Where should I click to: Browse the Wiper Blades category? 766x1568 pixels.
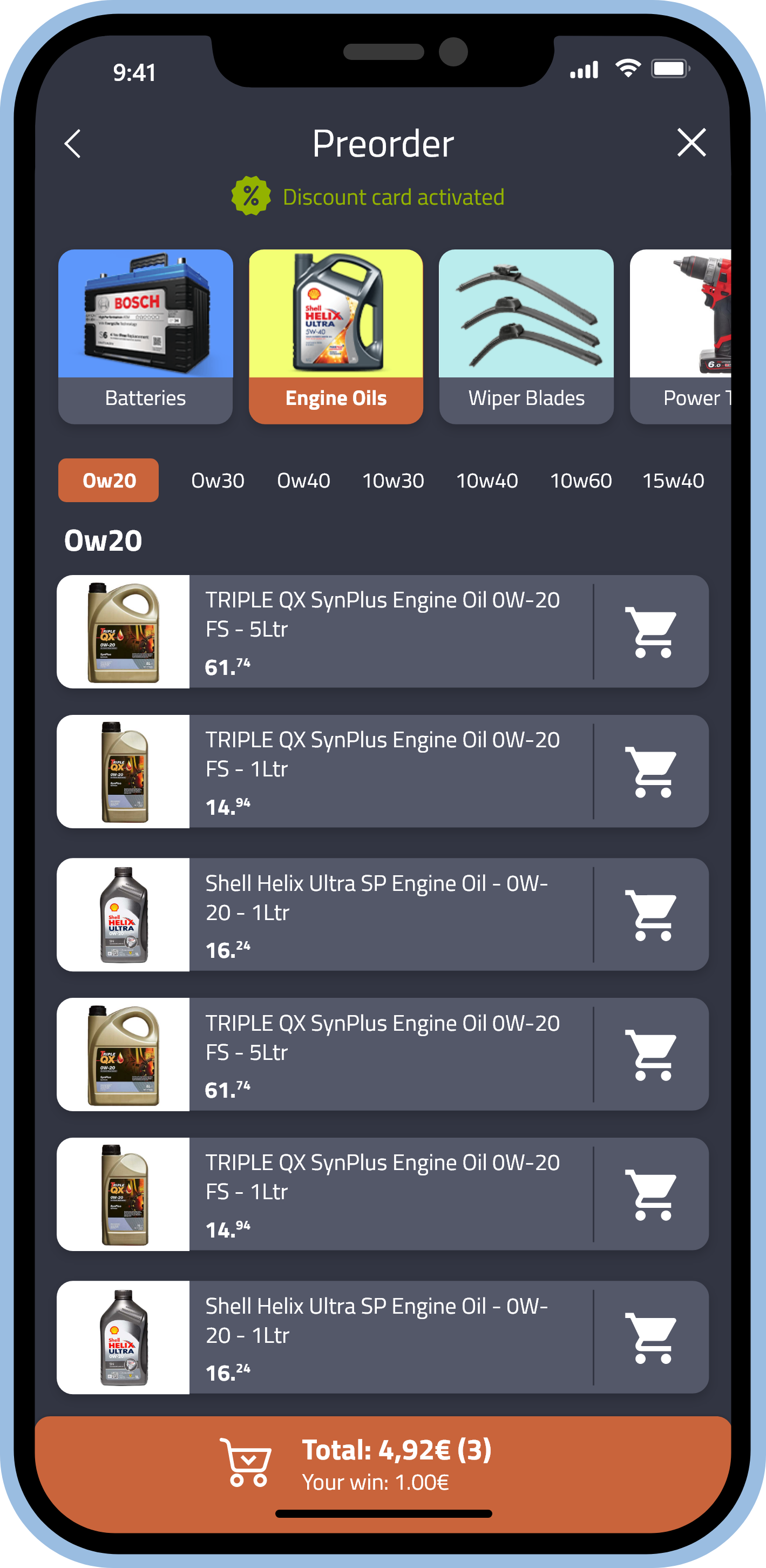click(x=526, y=336)
